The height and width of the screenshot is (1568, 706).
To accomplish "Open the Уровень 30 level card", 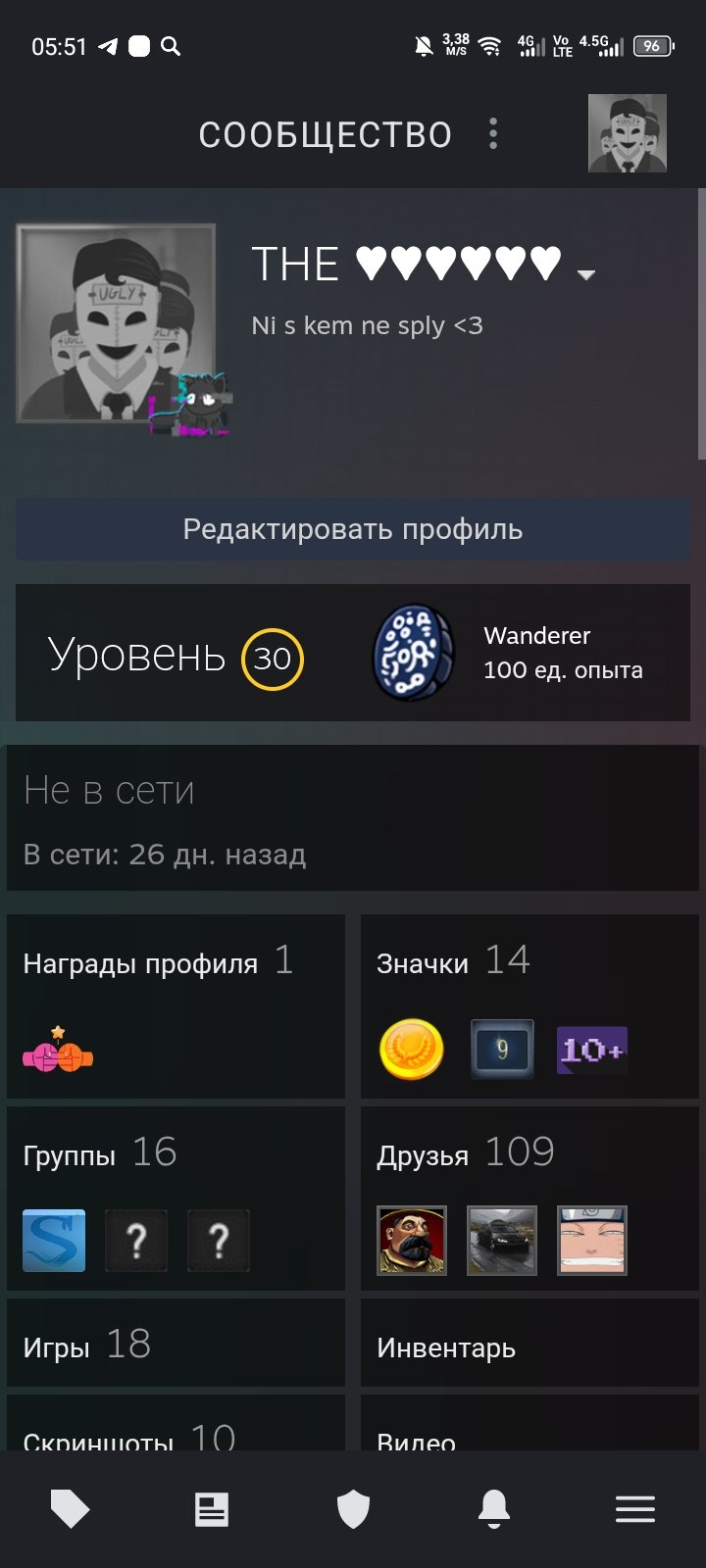I will click(x=176, y=655).
